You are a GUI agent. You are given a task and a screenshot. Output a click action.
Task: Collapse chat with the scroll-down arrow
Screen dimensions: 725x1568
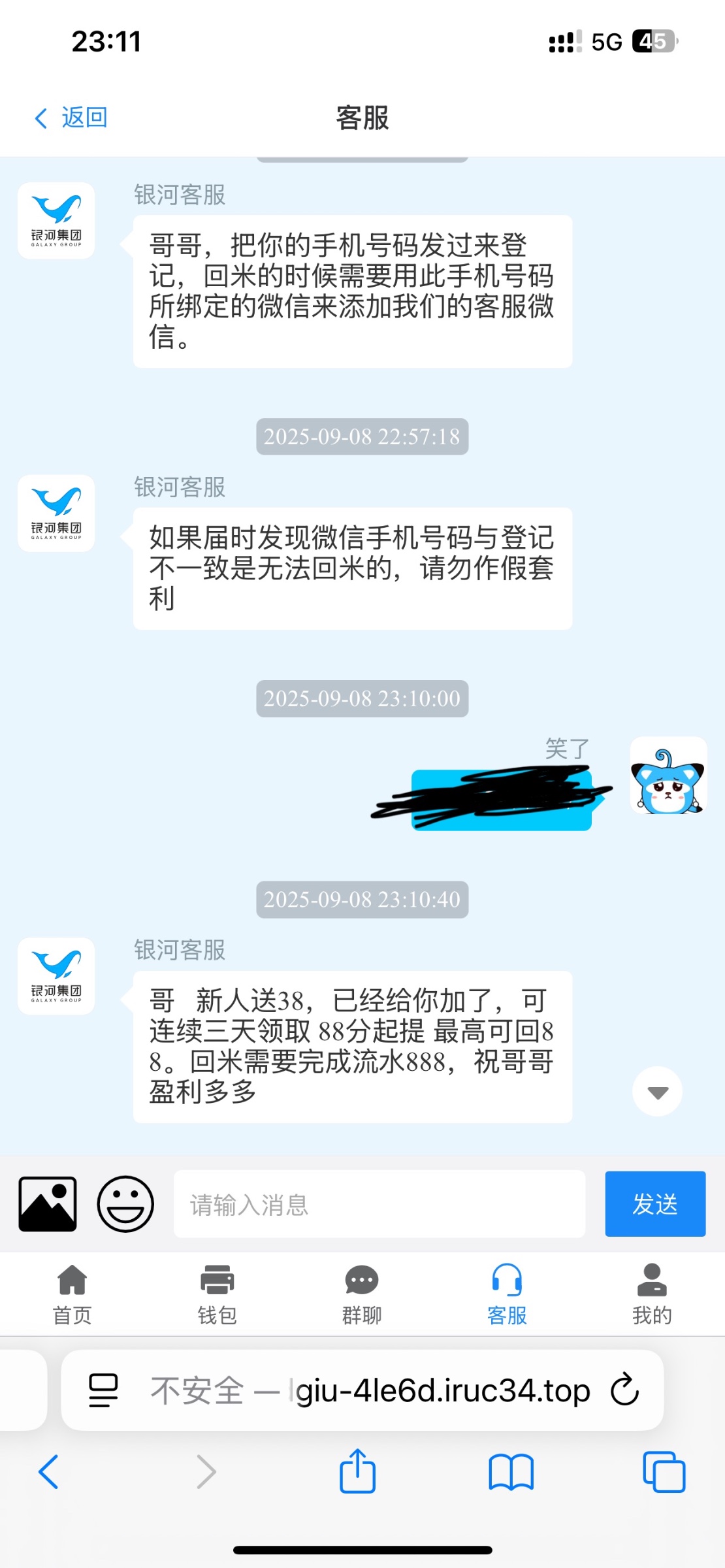point(657,1091)
